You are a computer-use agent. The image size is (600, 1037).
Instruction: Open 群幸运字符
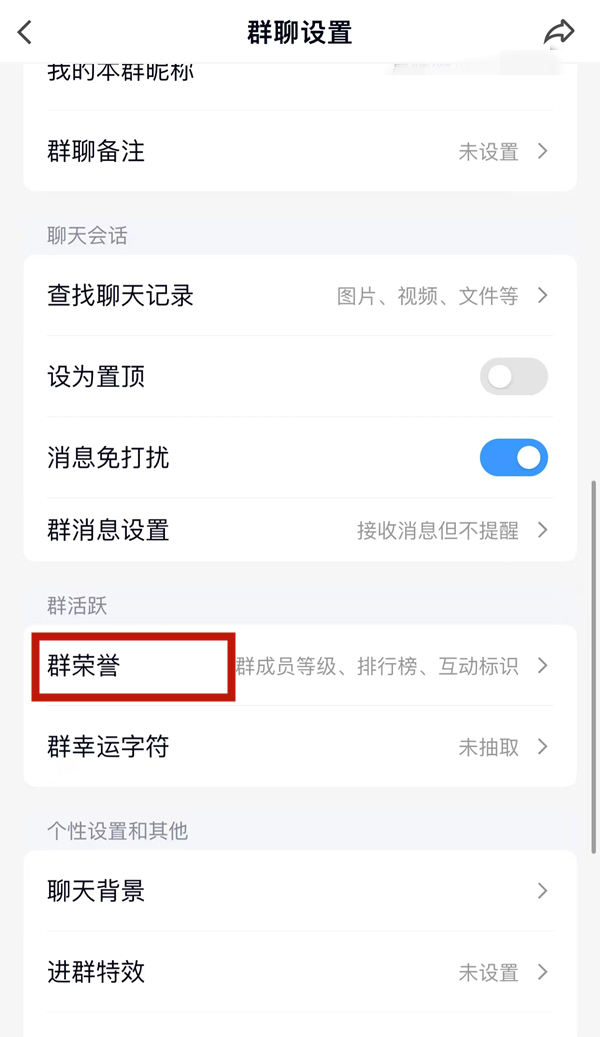(300, 747)
